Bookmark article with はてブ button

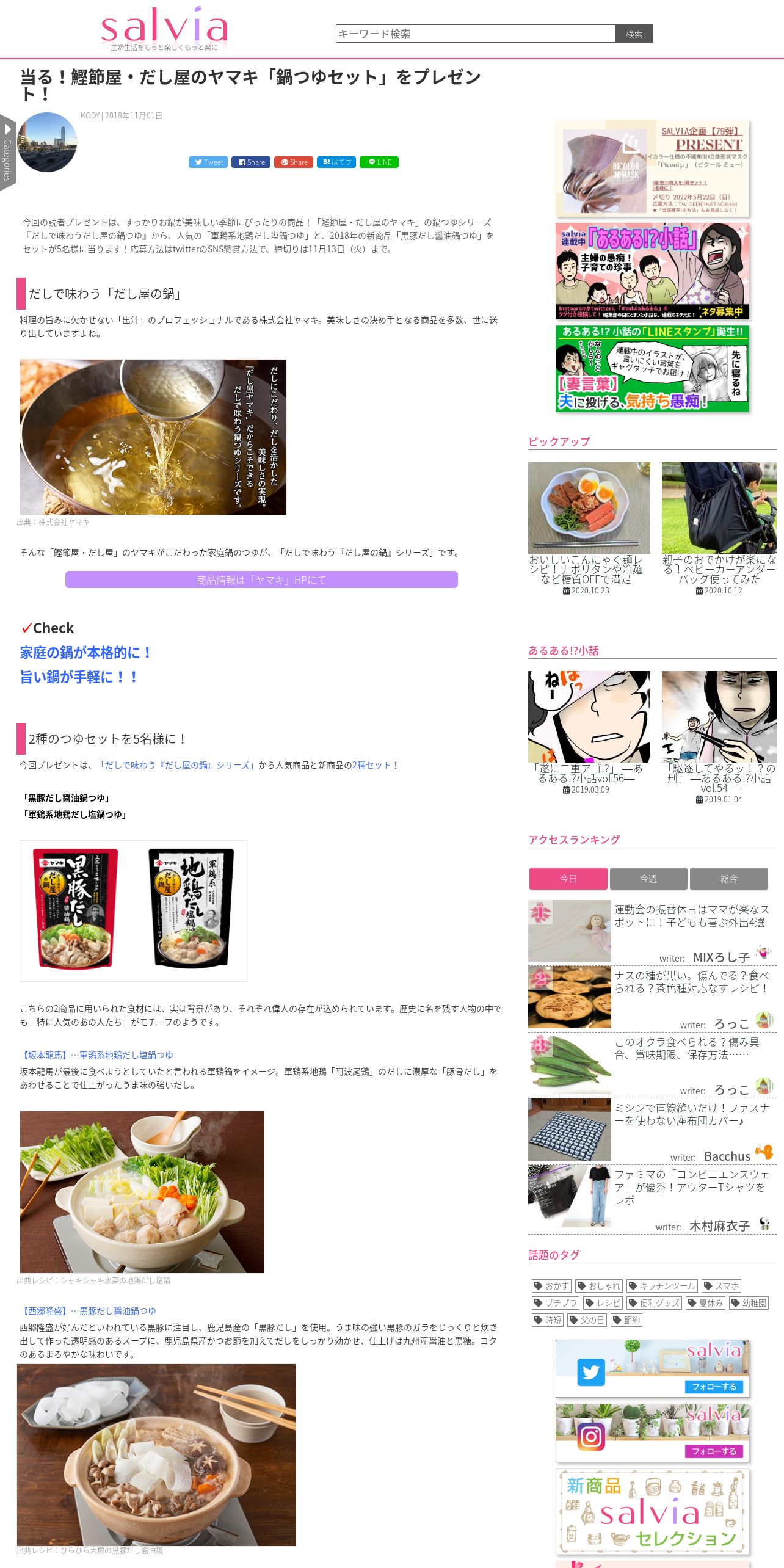(336, 162)
